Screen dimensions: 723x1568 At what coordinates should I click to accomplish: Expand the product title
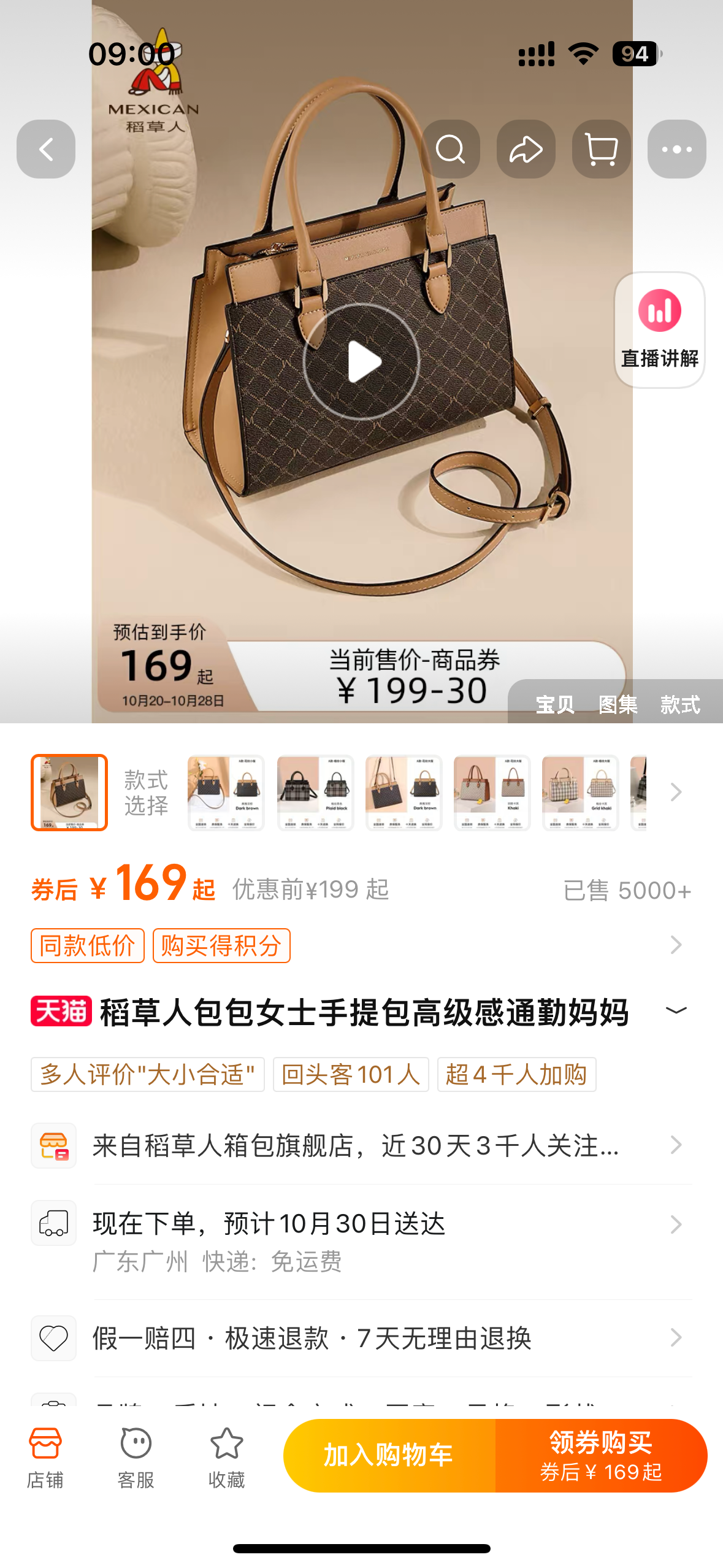[676, 1010]
